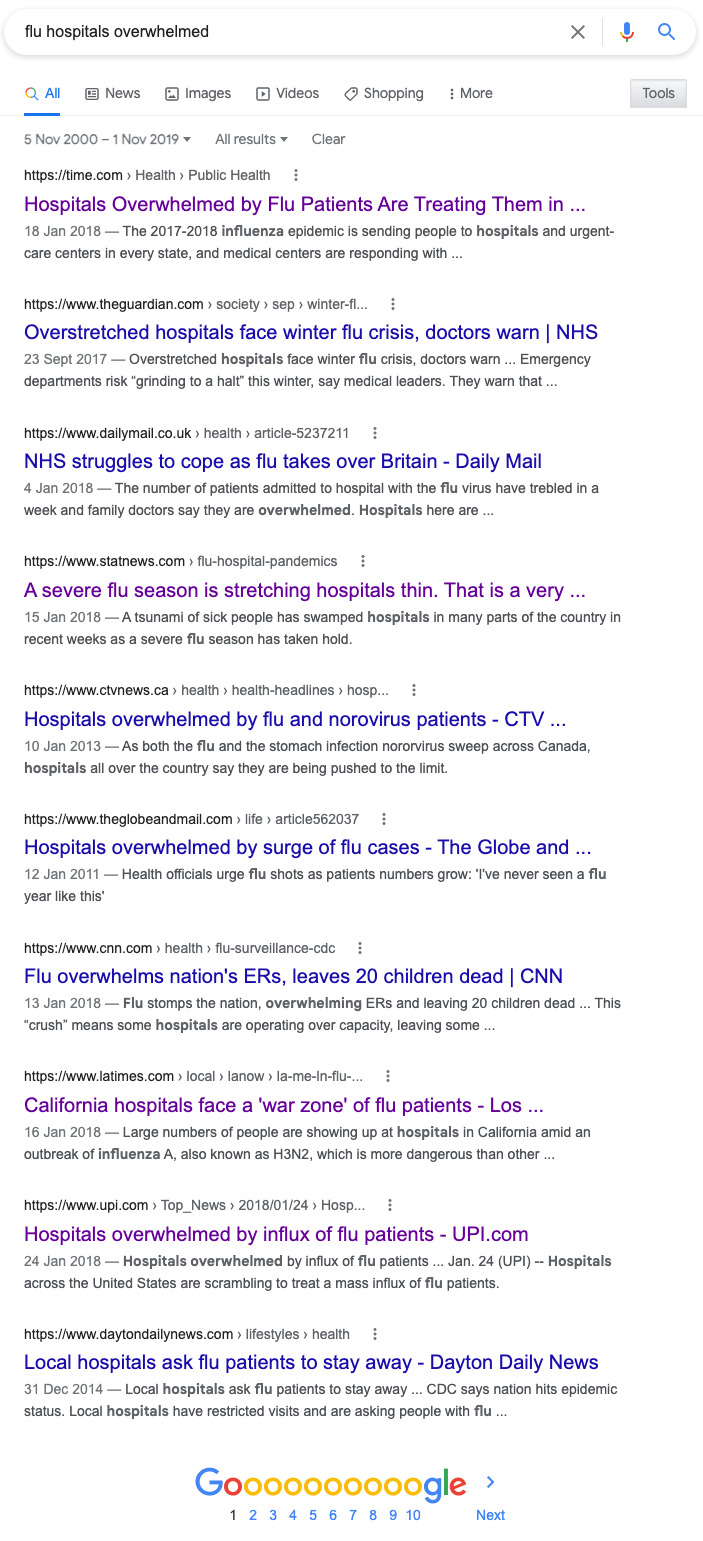This screenshot has width=703, height=1541.
Task: Toggle the Tools button
Action: pyautogui.click(x=658, y=93)
